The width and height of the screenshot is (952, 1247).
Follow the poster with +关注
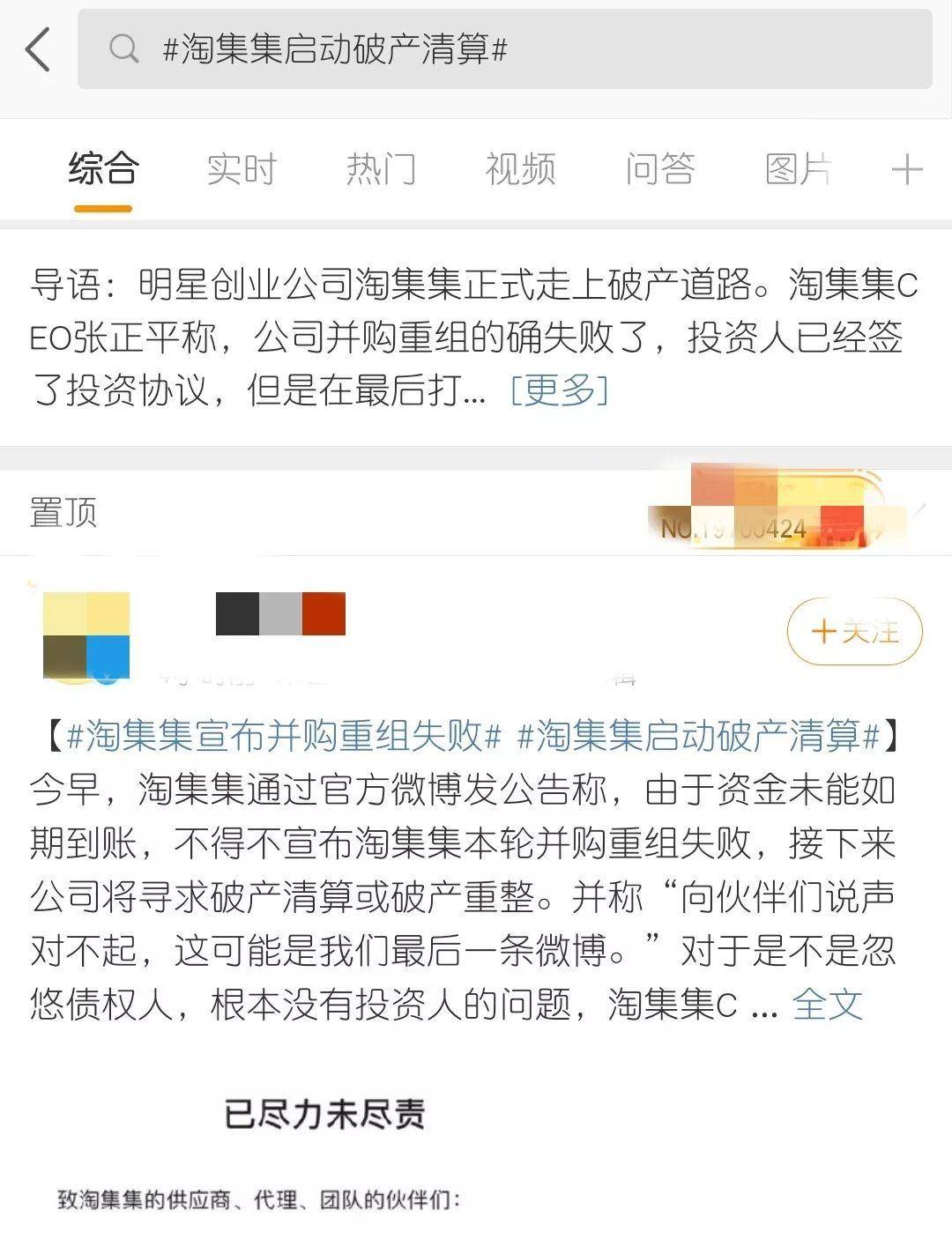tap(854, 631)
